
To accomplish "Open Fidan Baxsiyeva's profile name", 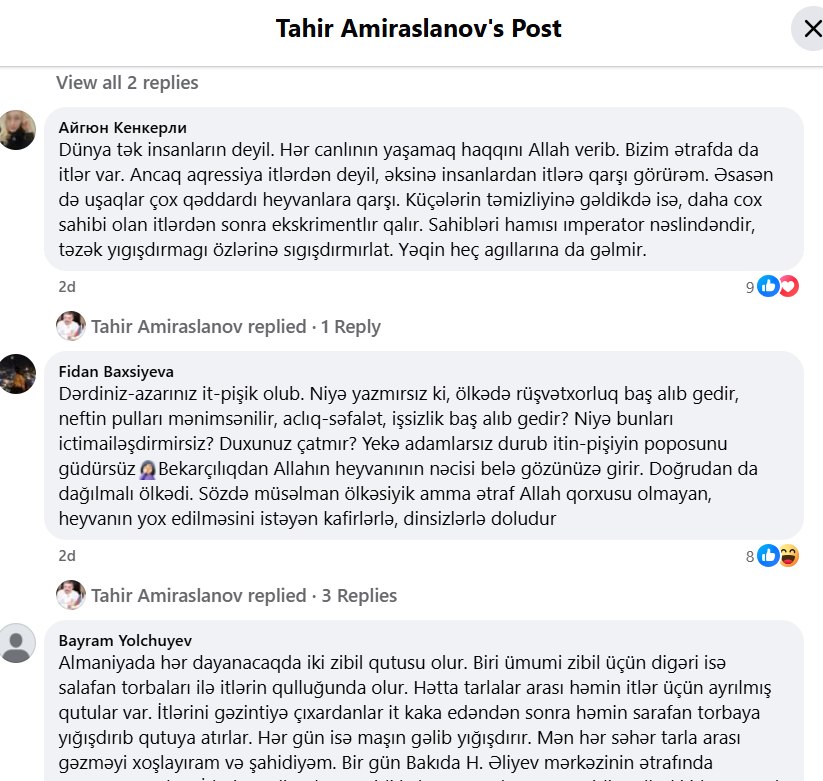I will pos(116,372).
